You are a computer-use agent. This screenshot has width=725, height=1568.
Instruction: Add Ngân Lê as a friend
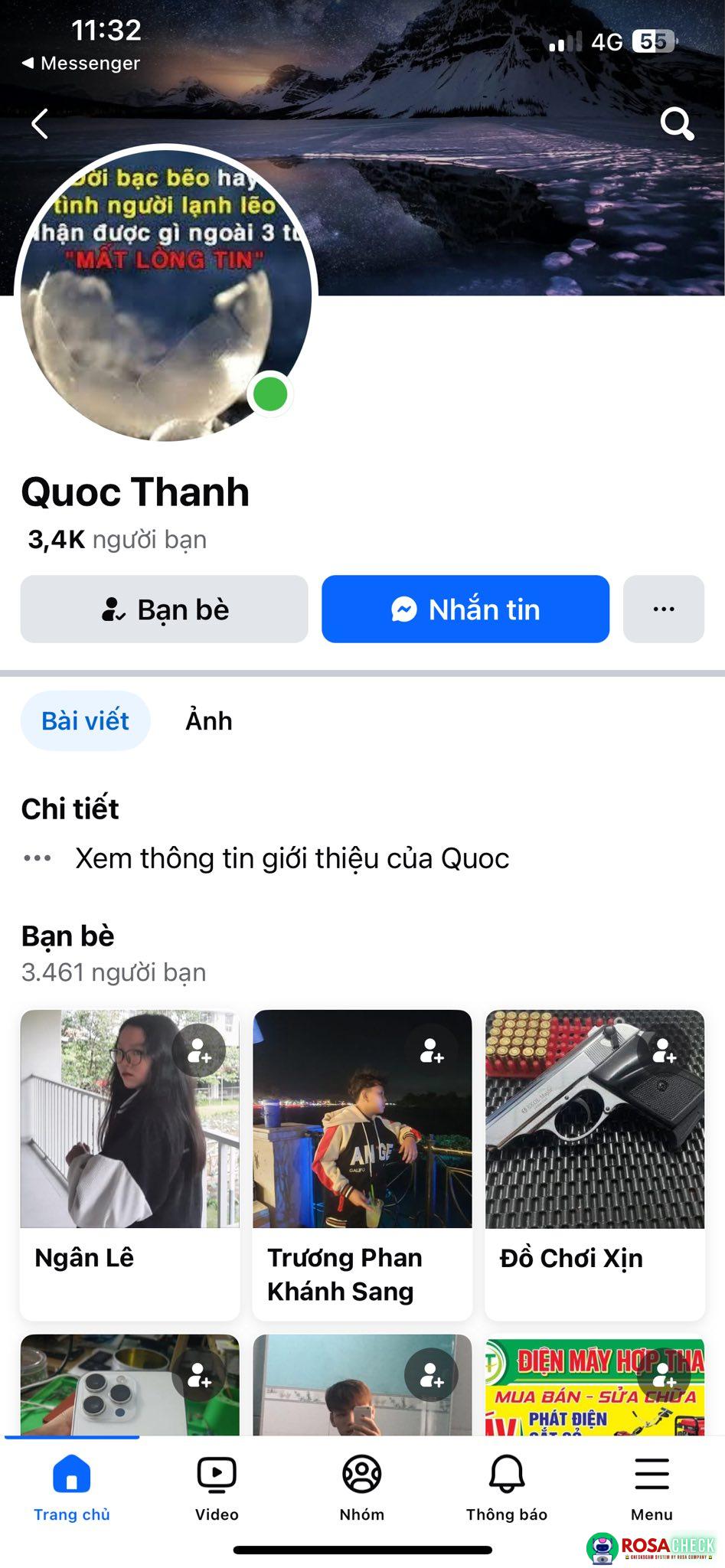[x=199, y=1051]
